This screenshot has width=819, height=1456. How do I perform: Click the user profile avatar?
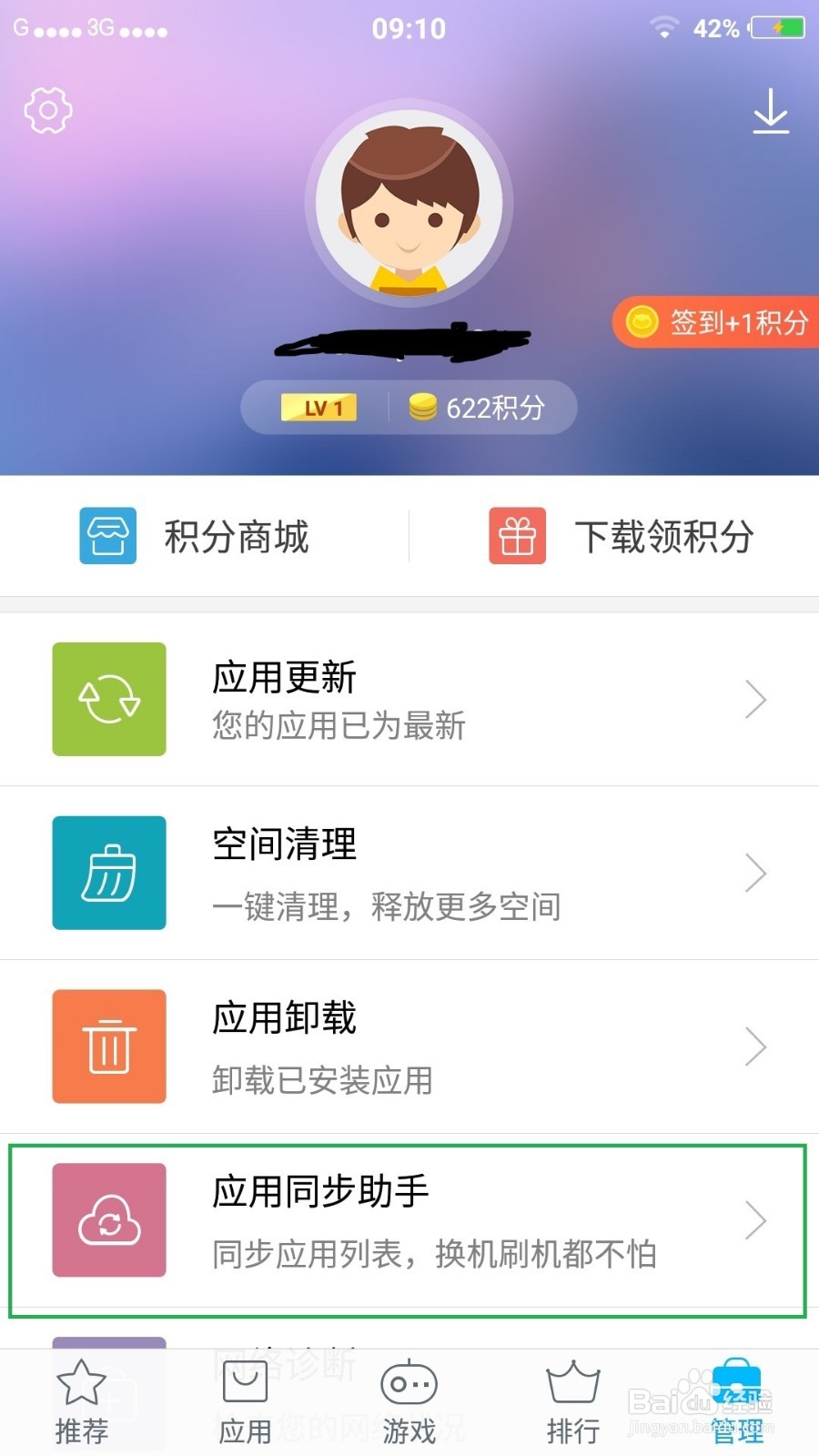tap(409, 205)
